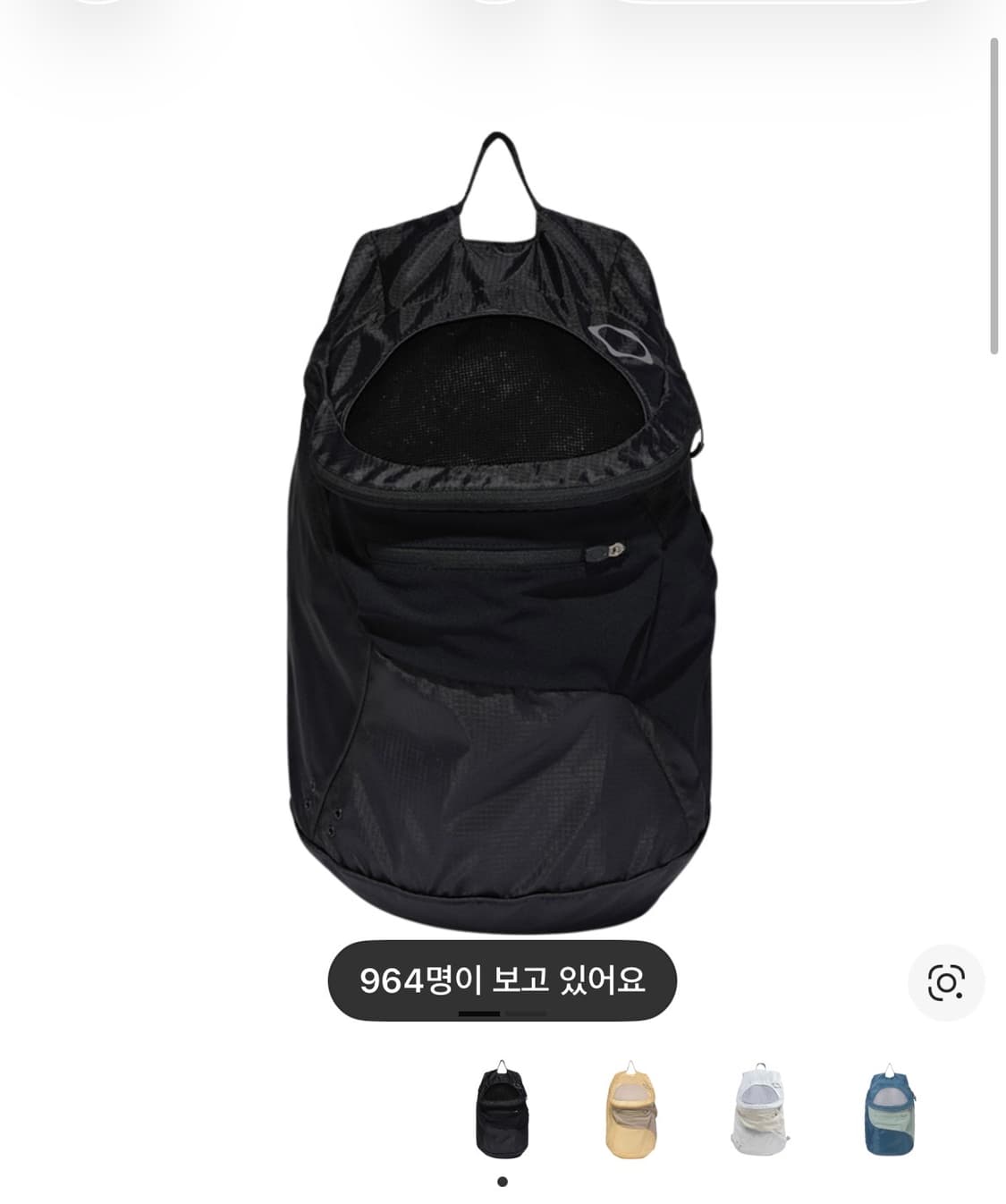Open image search with the camera icon
The width and height of the screenshot is (1006, 1204).
[946, 982]
